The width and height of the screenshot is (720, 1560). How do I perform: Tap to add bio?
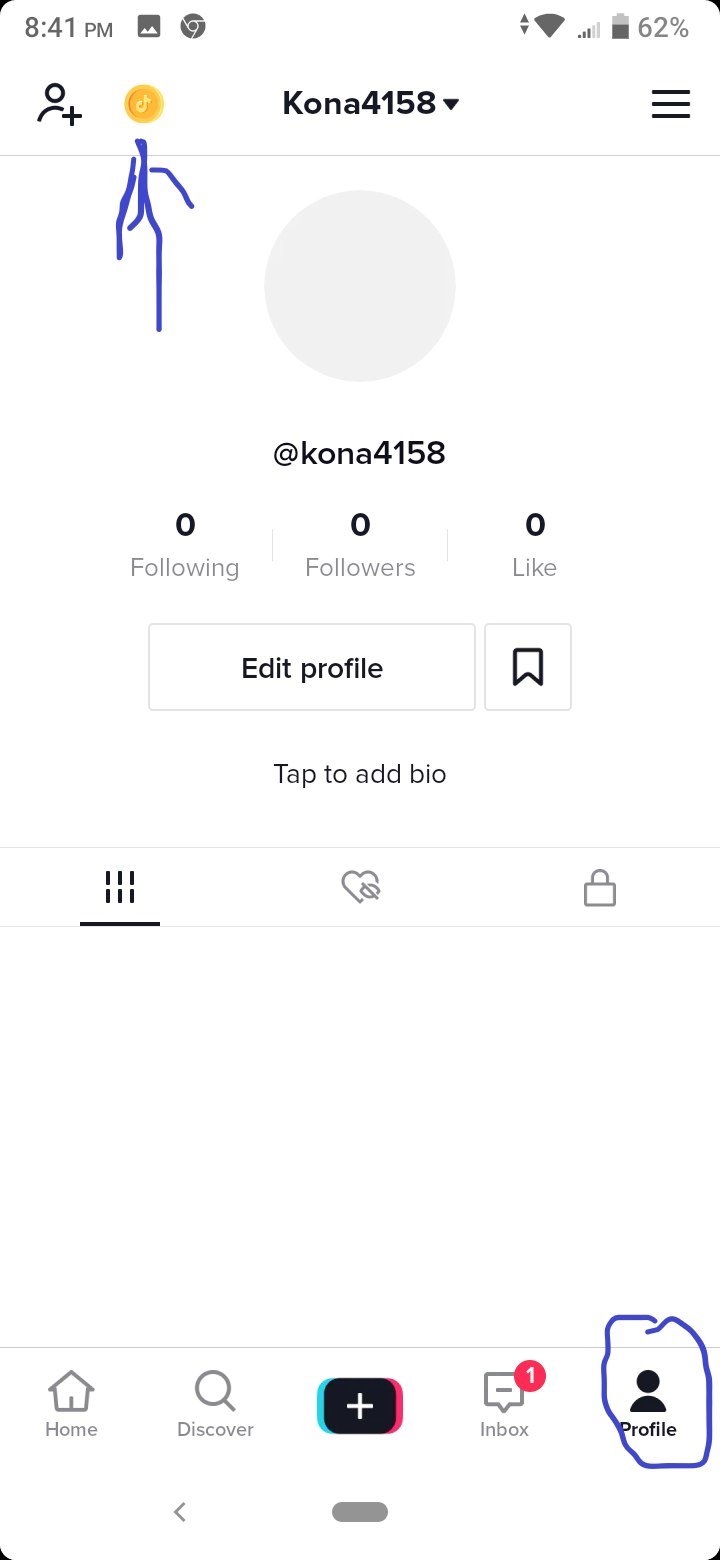[x=360, y=774]
